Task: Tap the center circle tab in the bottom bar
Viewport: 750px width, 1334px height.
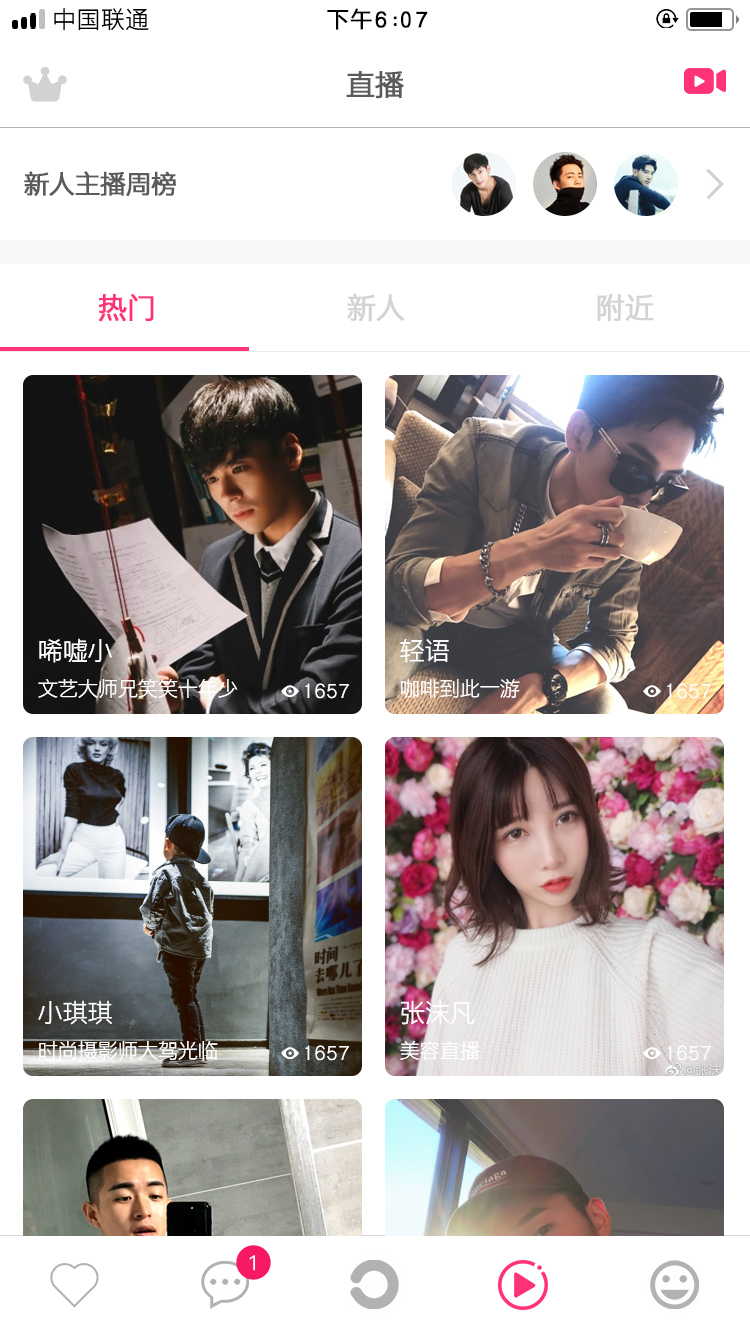Action: (x=375, y=1285)
